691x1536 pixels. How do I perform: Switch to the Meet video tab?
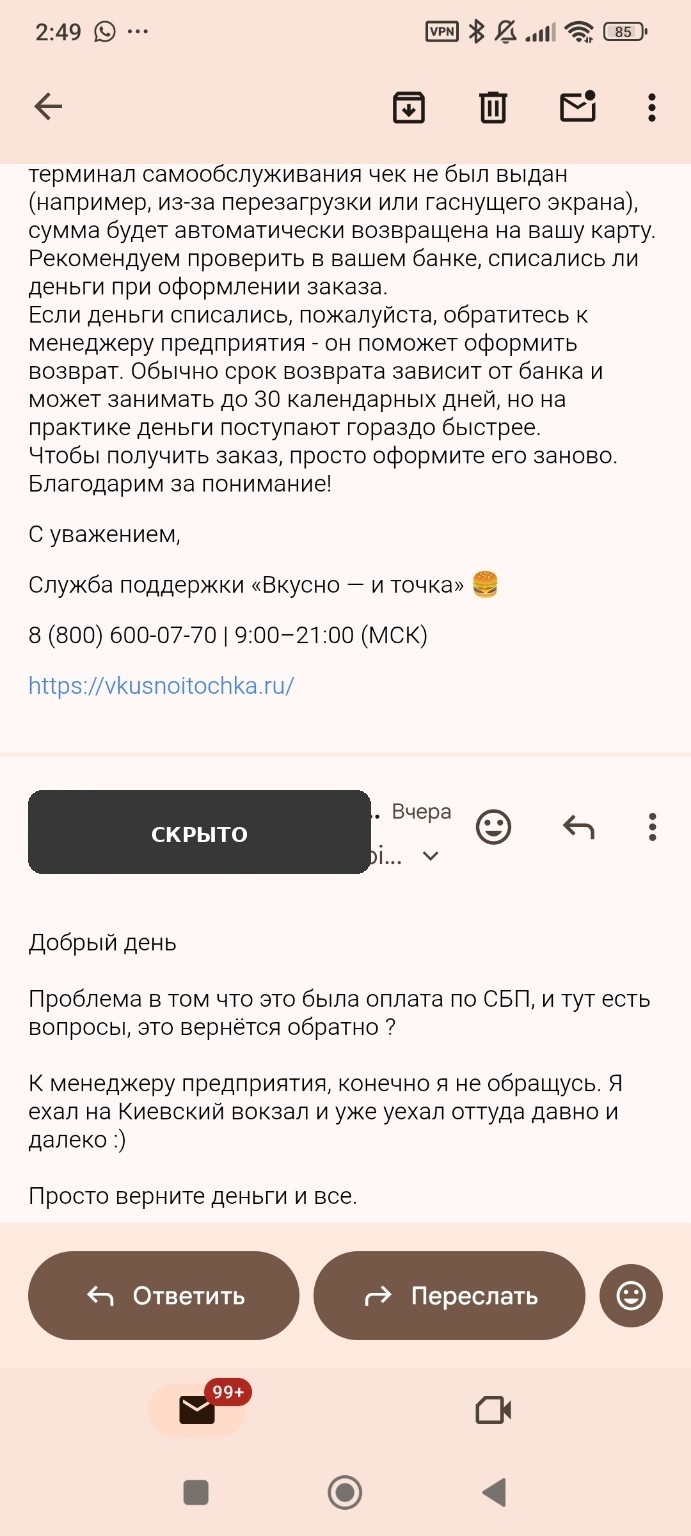(493, 1410)
